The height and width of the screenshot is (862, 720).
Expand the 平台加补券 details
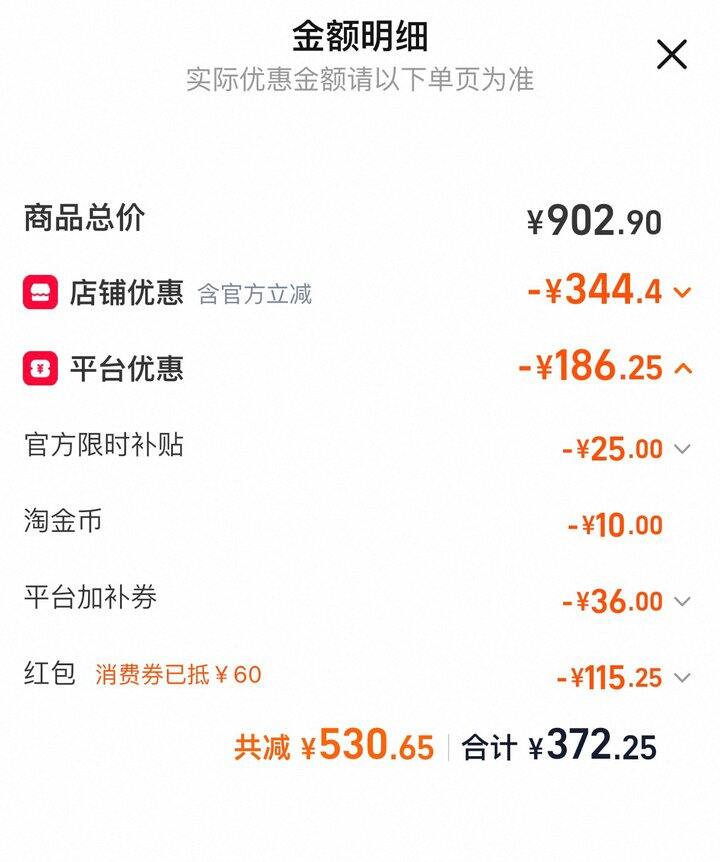point(682,601)
